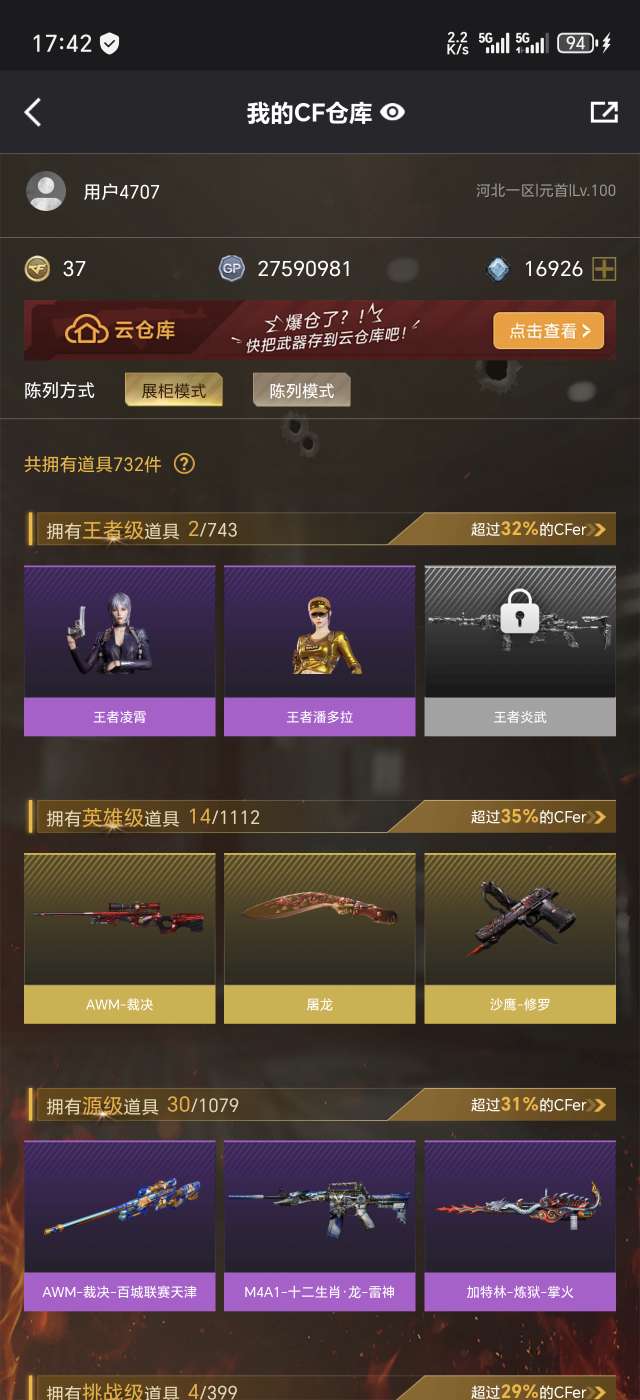Toggle the eye visibility icon beside the title
Screen dimensions: 640x1400
pyautogui.click(x=393, y=112)
